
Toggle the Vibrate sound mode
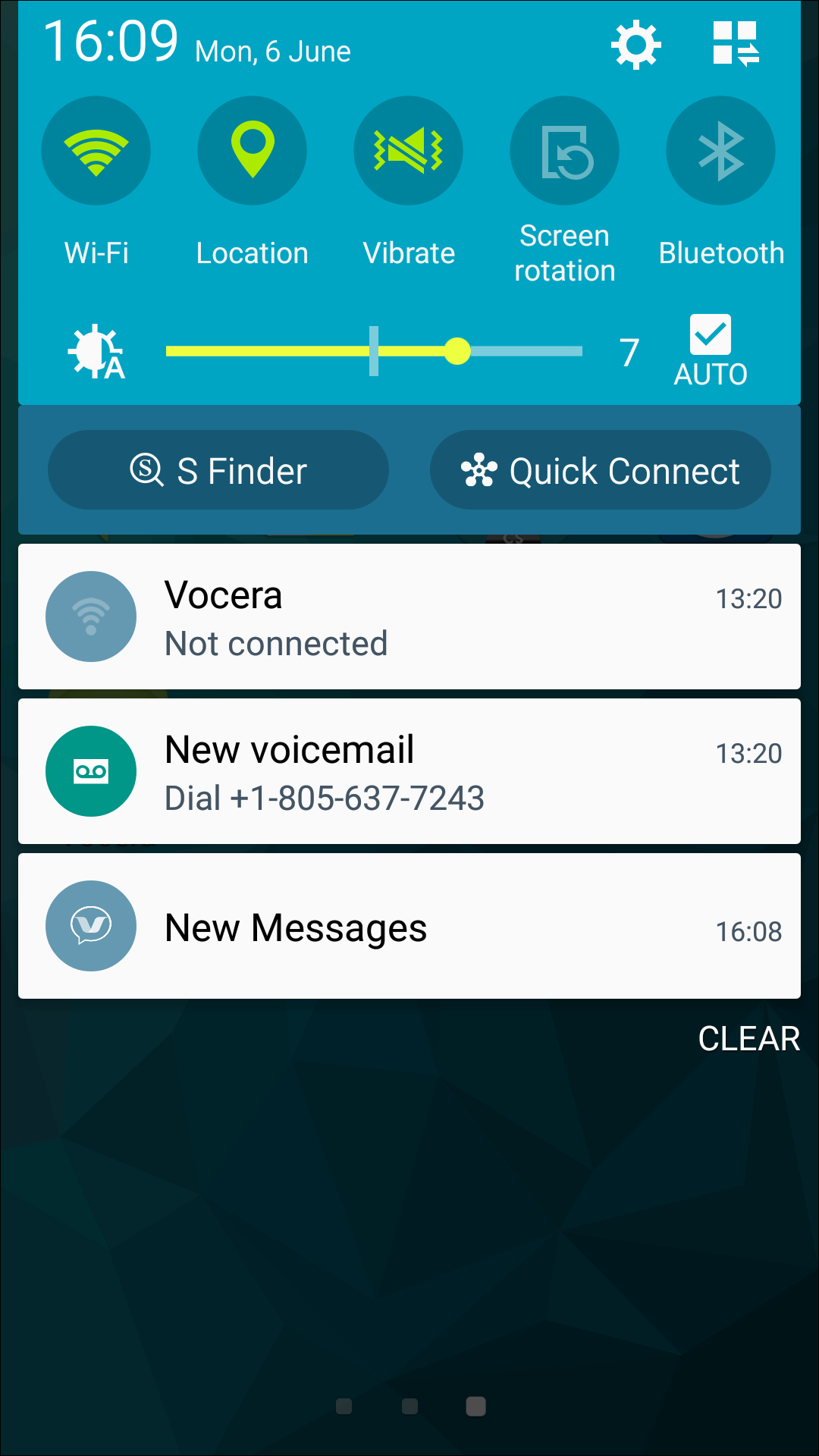(409, 150)
